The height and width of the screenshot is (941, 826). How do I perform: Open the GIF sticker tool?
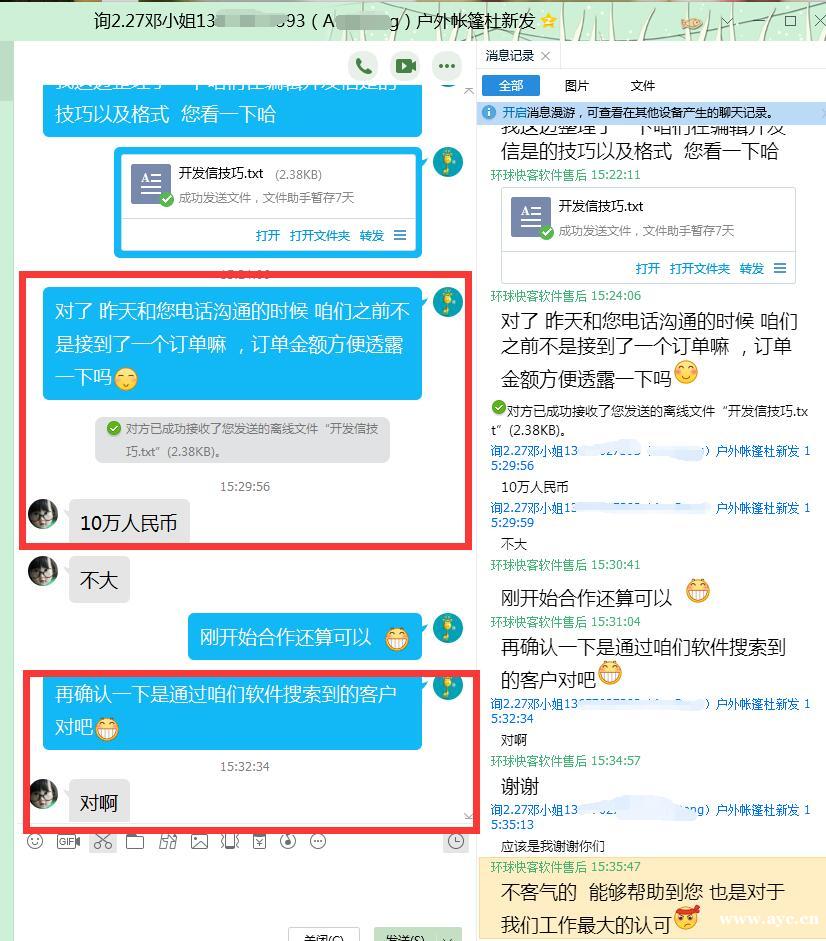pyautogui.click(x=68, y=842)
